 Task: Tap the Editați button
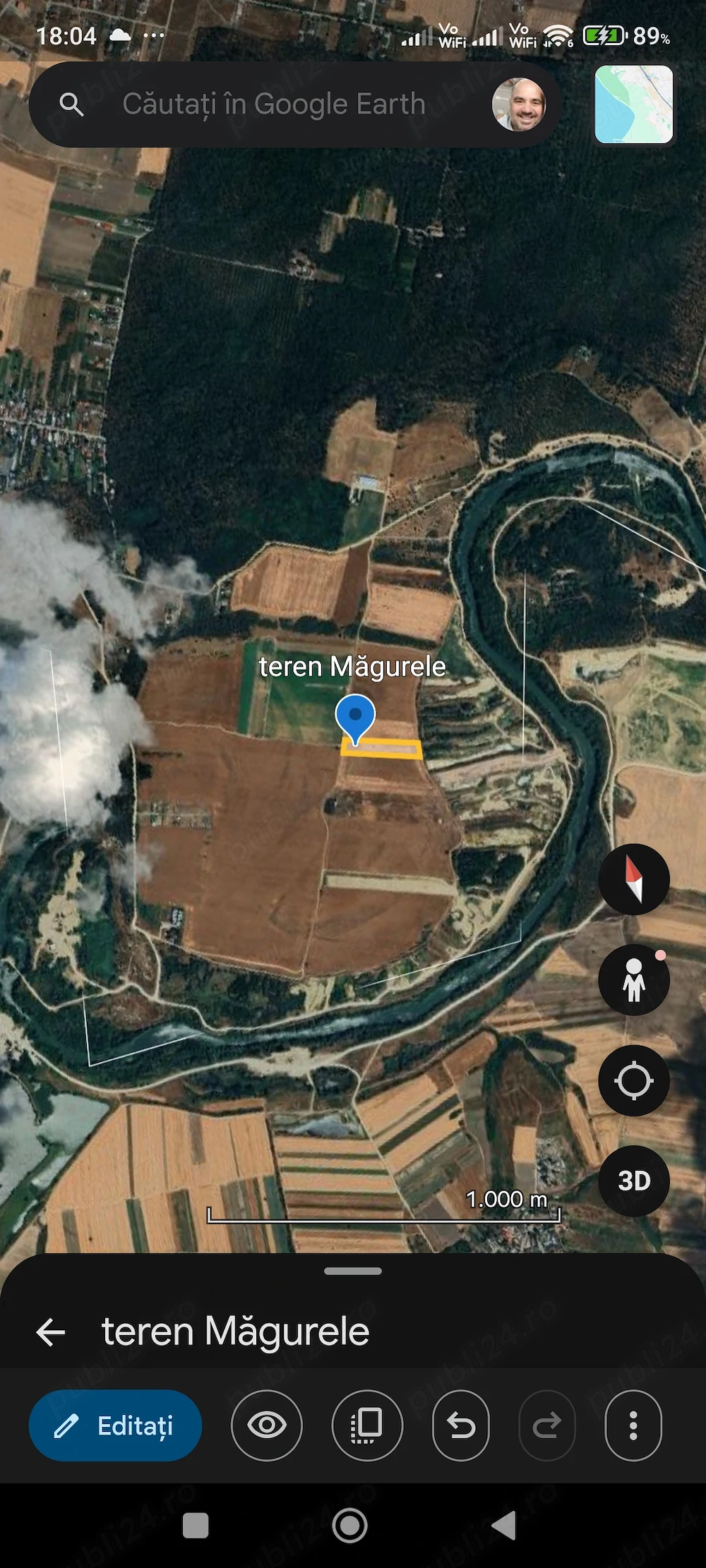point(115,1426)
